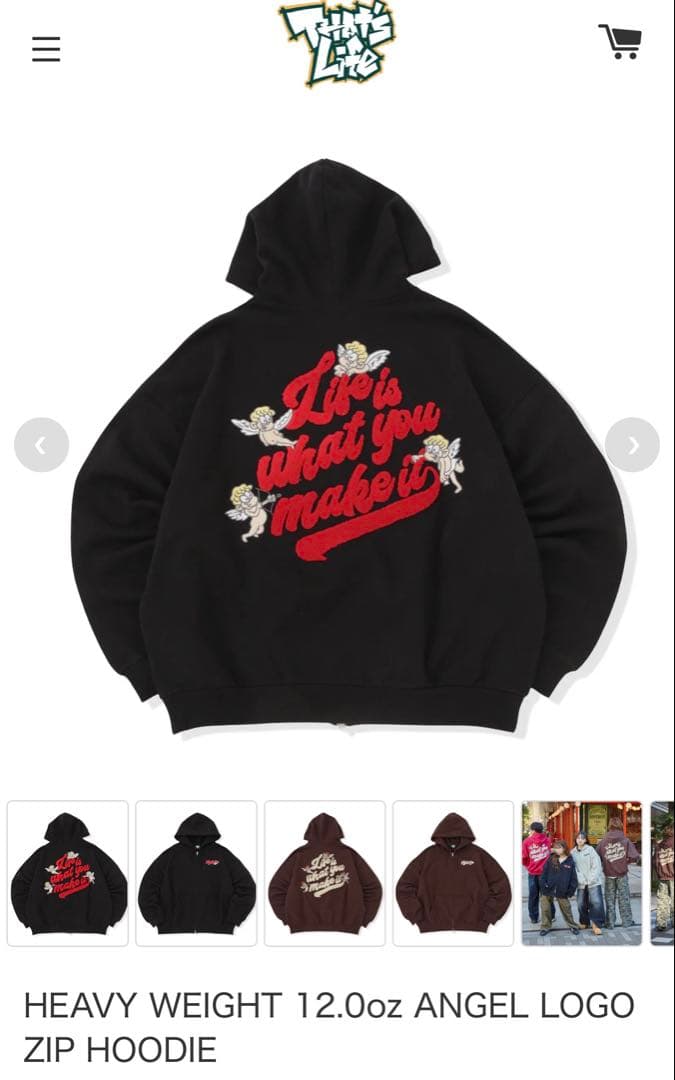Open the shopping cart

(x=620, y=42)
